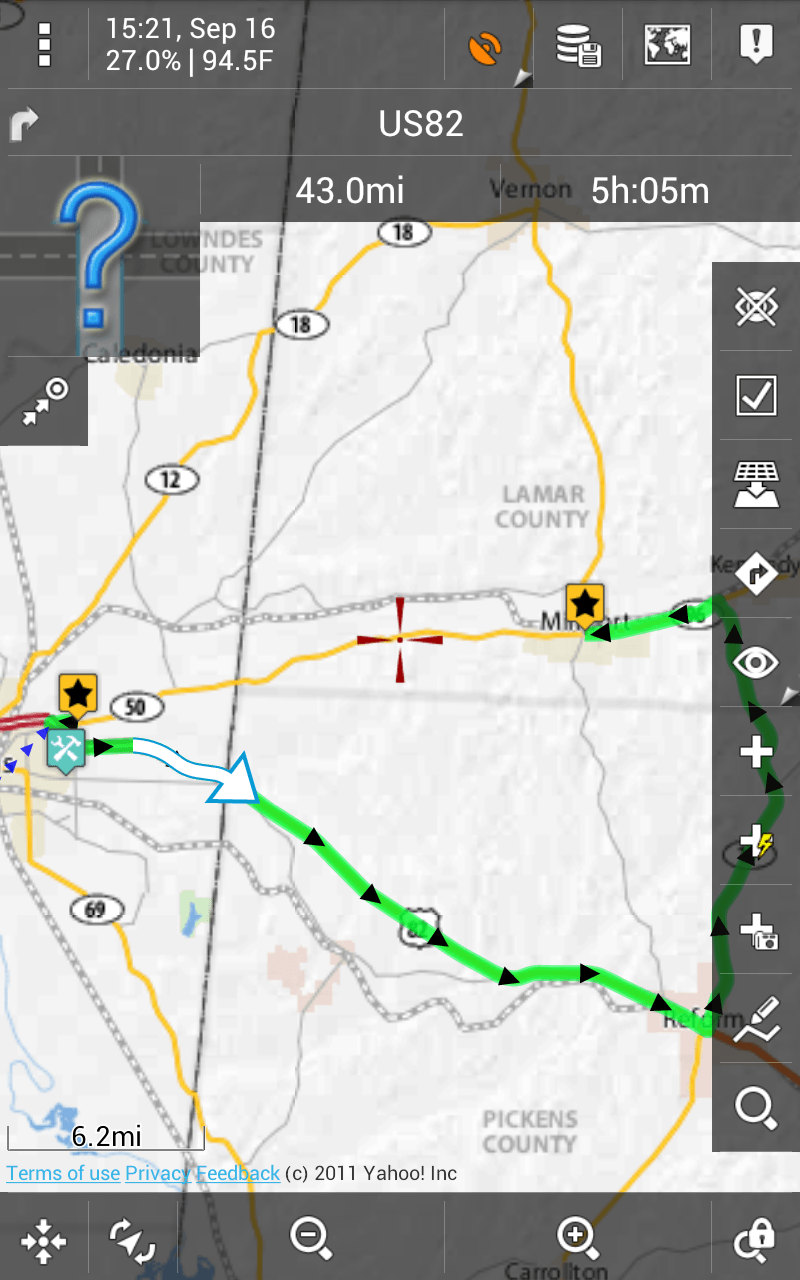Screen dimensions: 800x1280
Task: Open the exclamation alert icon
Action: click(x=756, y=45)
